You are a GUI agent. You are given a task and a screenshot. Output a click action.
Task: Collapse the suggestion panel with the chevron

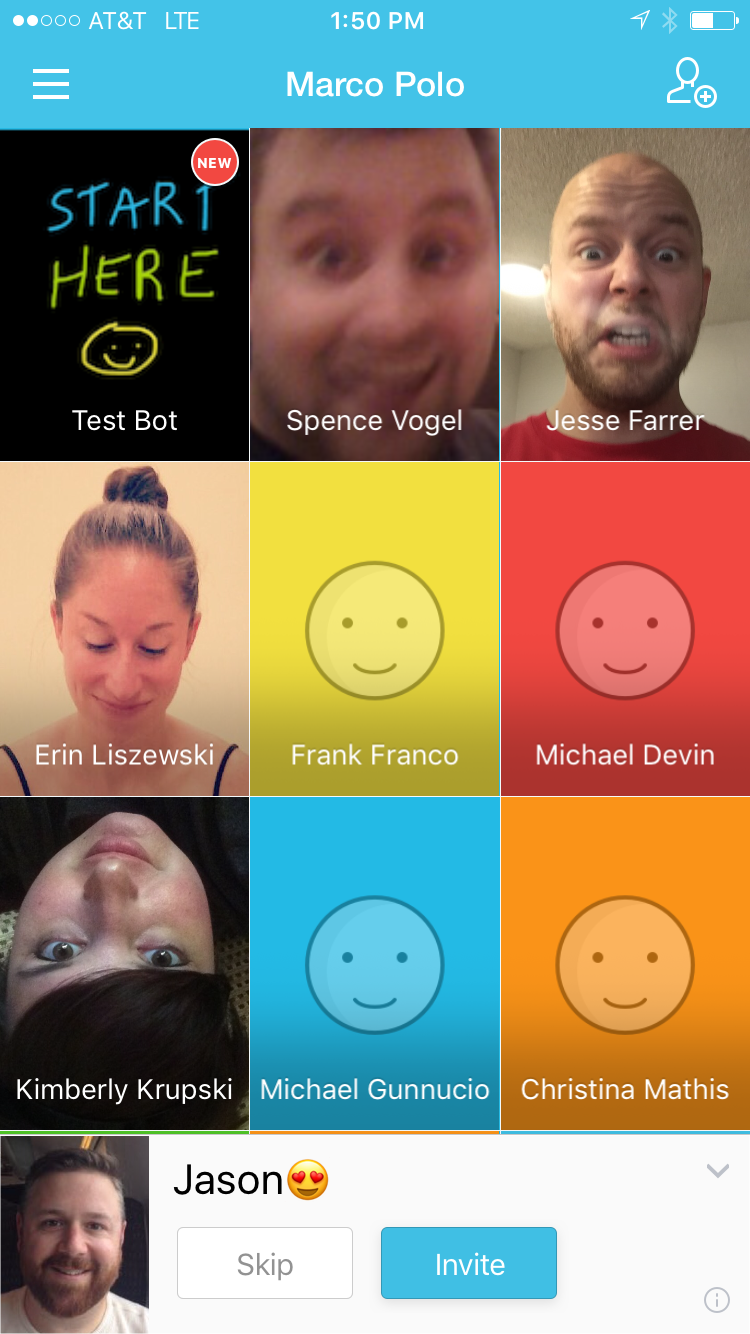(717, 1171)
